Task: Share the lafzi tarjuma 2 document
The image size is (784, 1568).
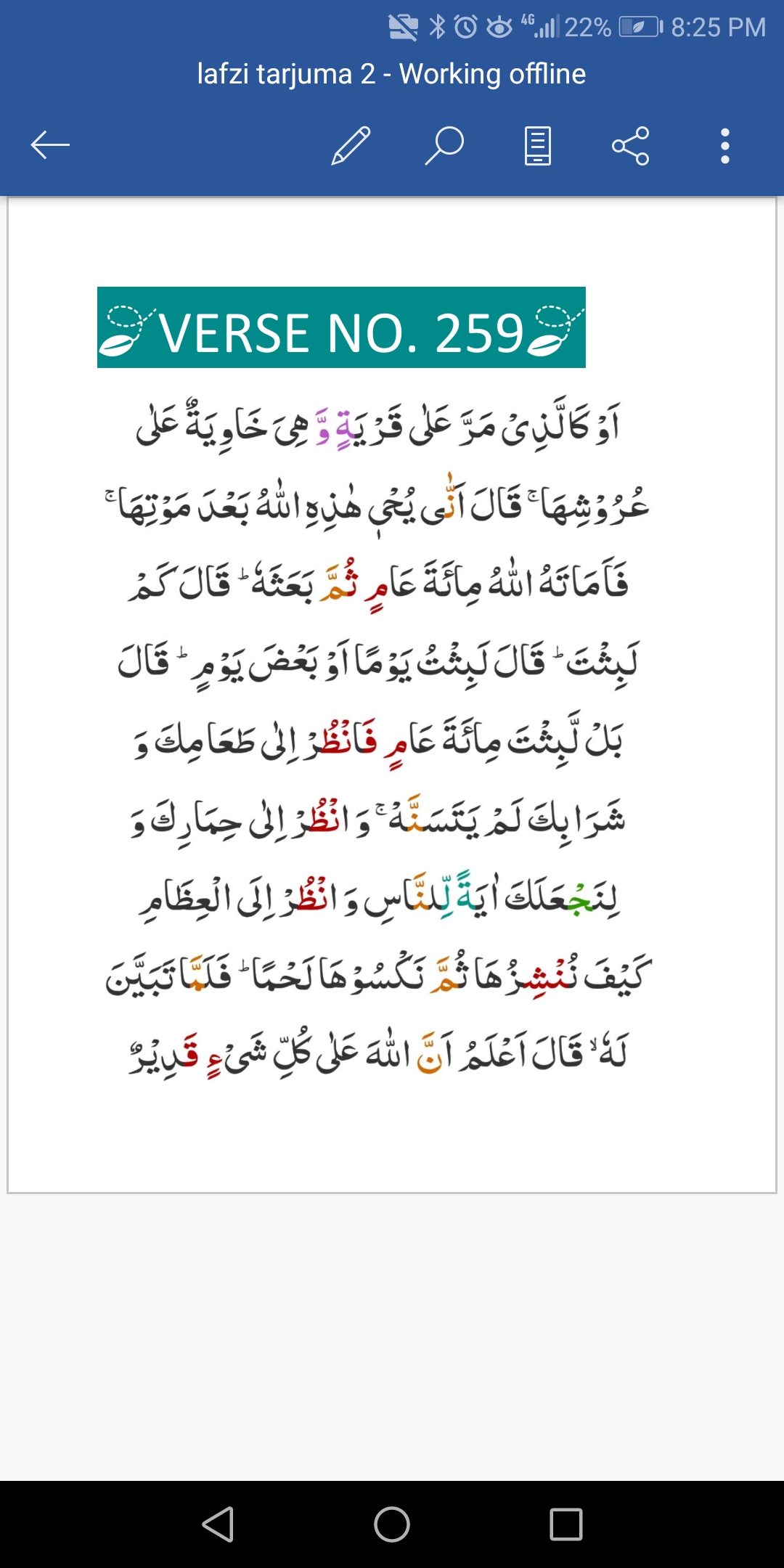Action: (631, 145)
